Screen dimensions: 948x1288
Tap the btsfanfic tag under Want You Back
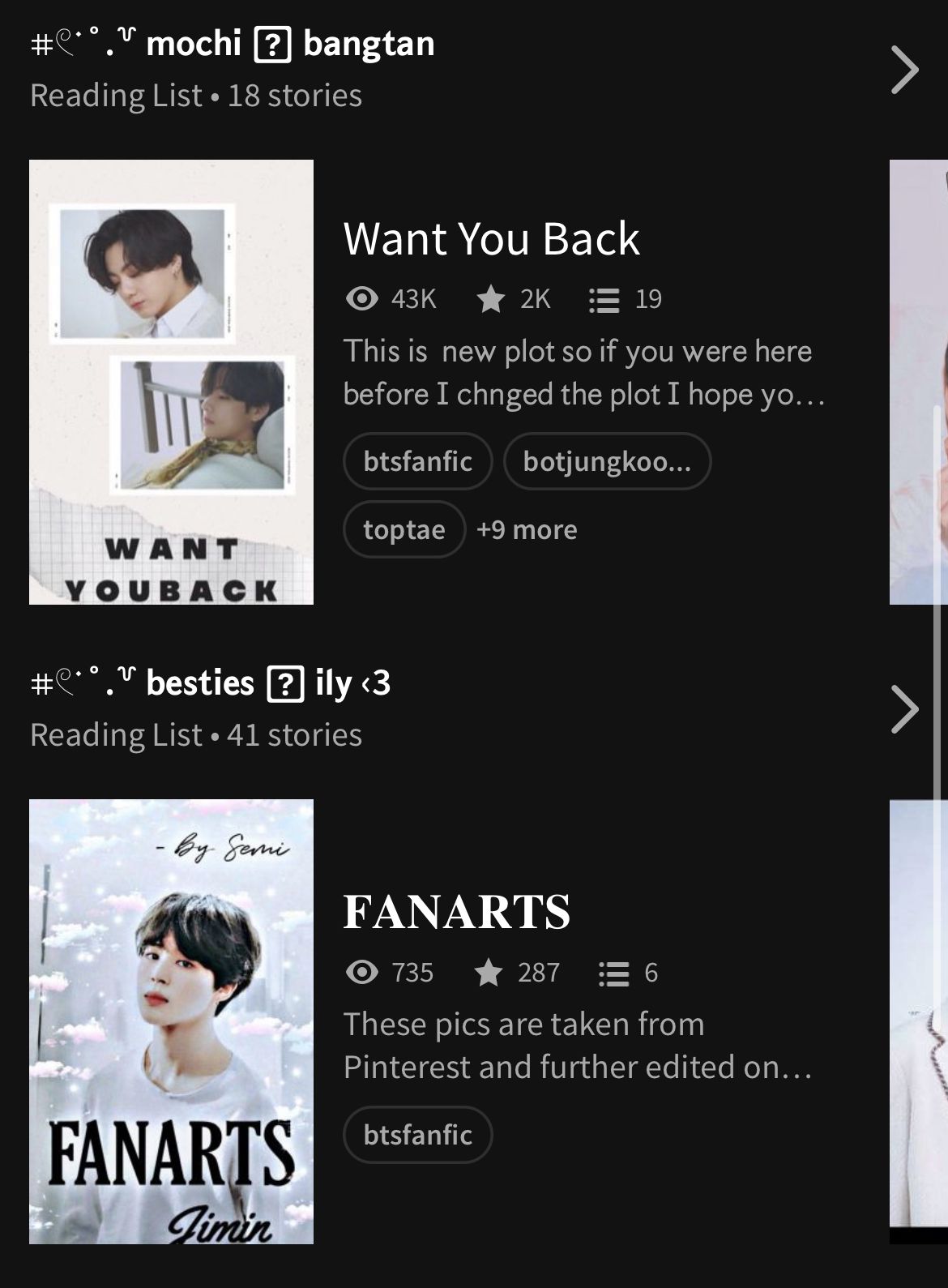point(417,461)
